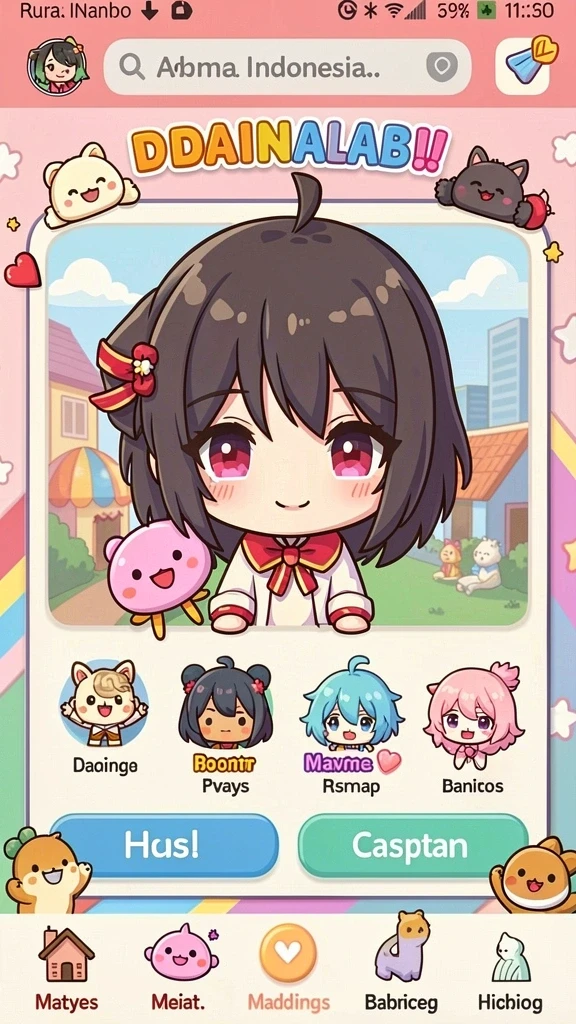Tap the location pin in the search bar

[x=441, y=67]
